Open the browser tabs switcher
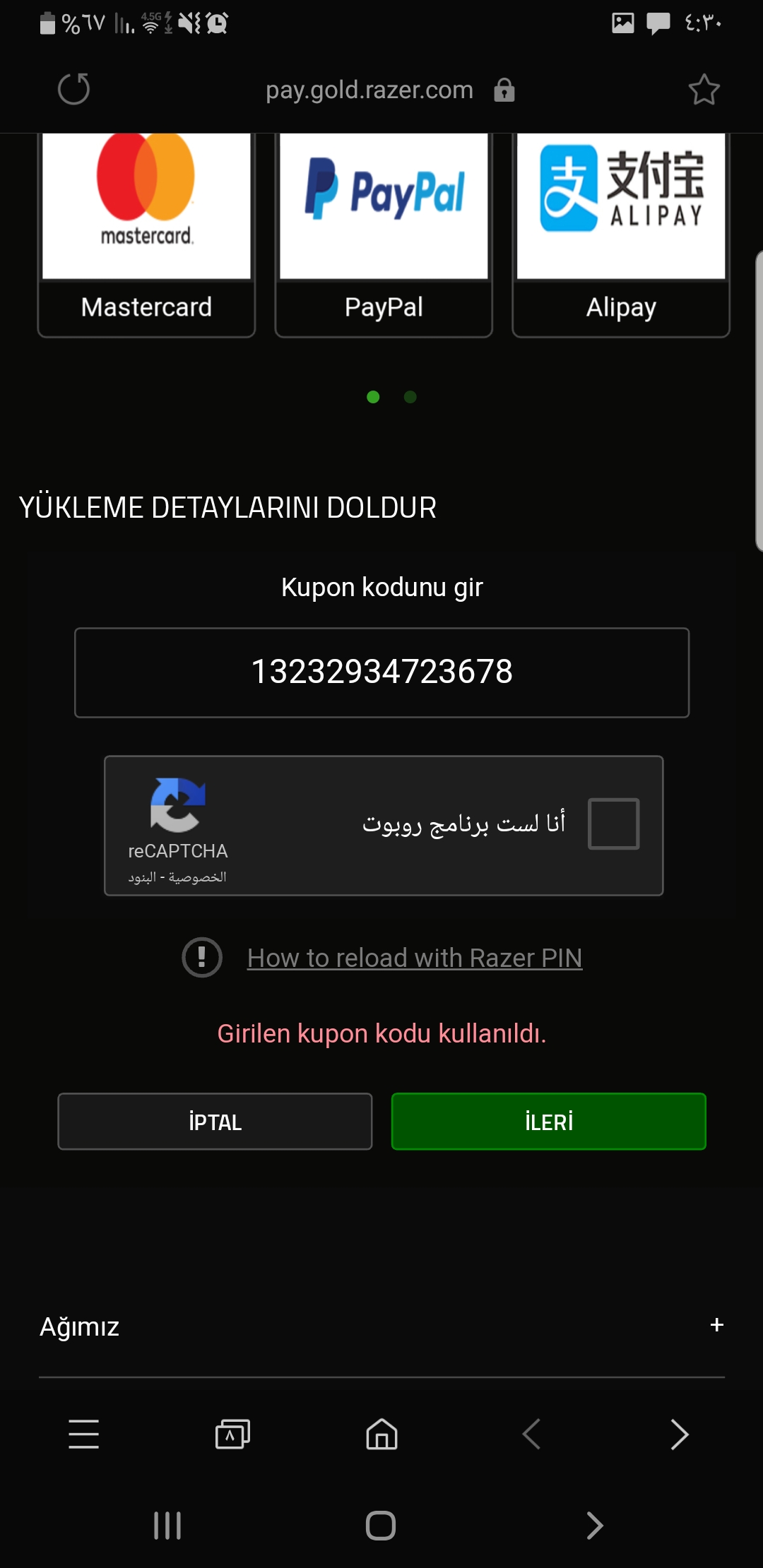 232,1434
